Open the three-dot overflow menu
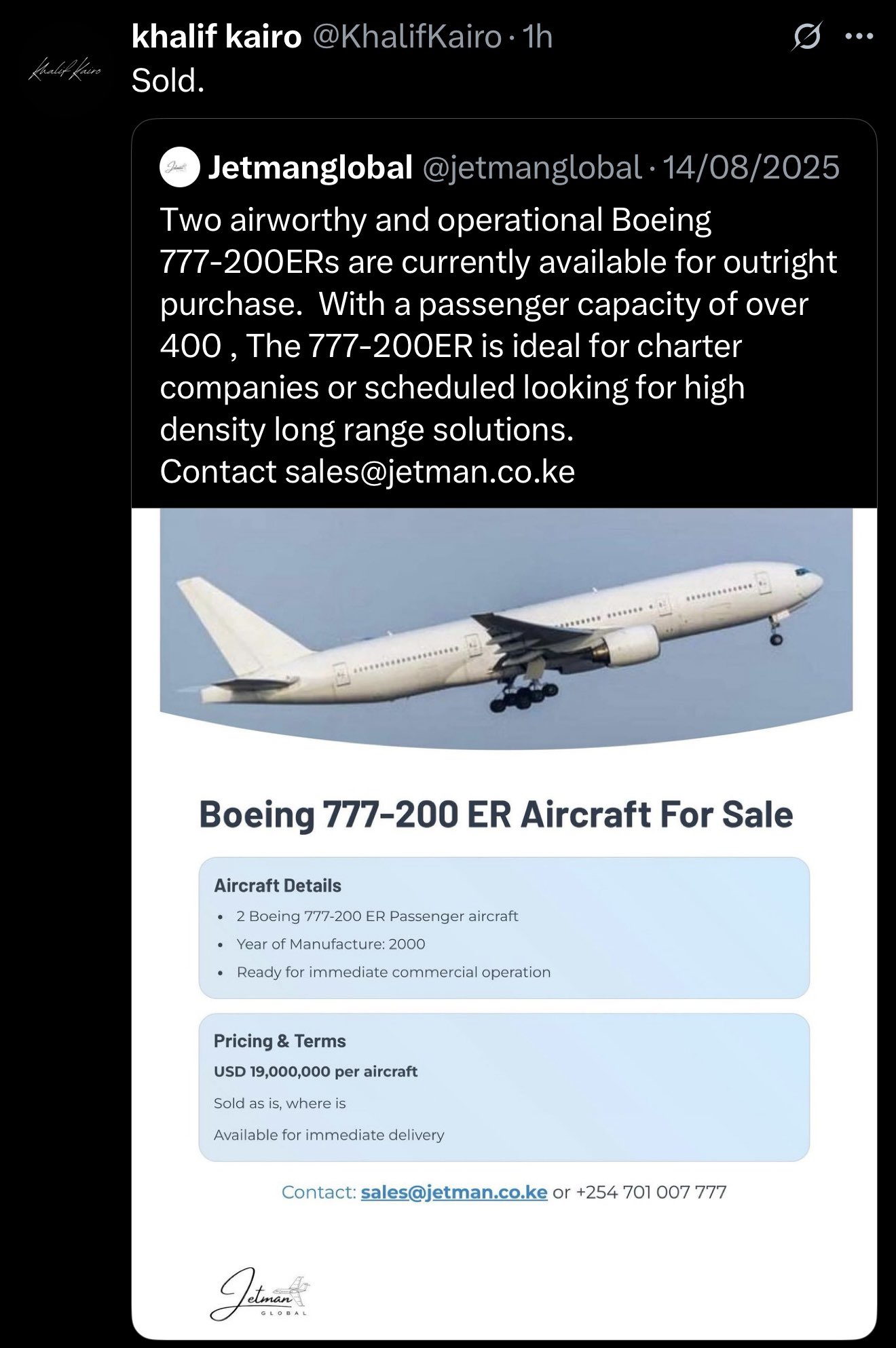This screenshot has width=896, height=1348. pos(859,36)
